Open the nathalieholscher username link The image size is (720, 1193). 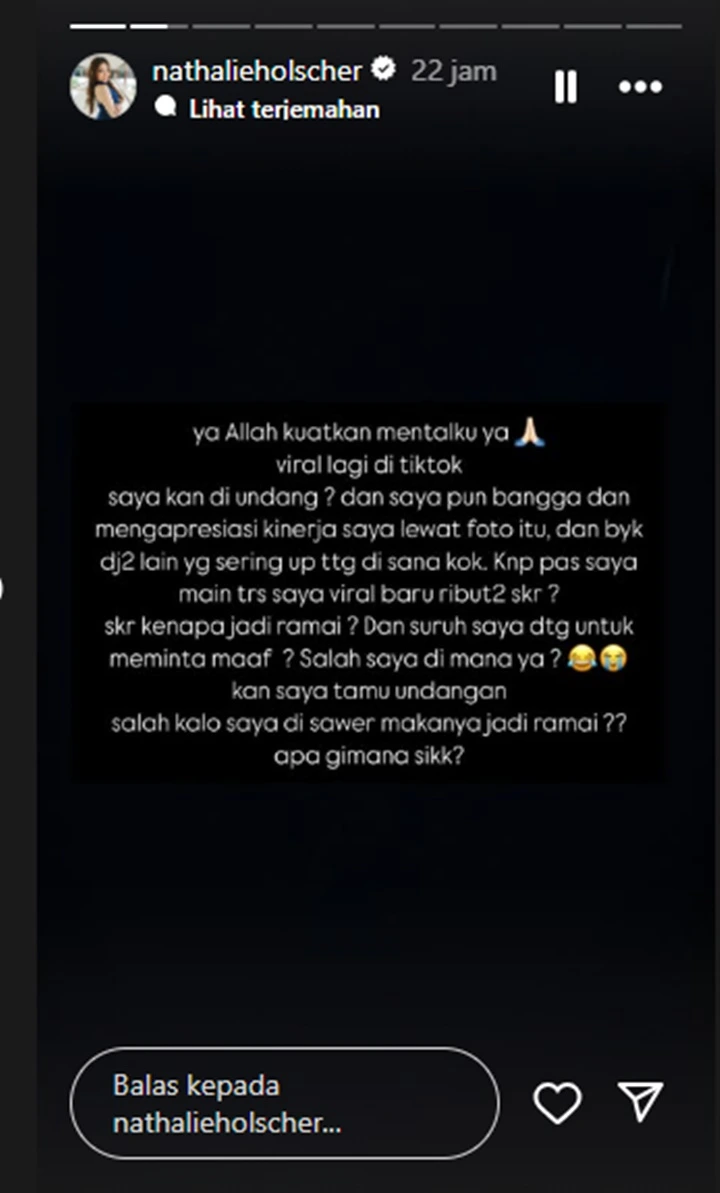click(x=257, y=70)
